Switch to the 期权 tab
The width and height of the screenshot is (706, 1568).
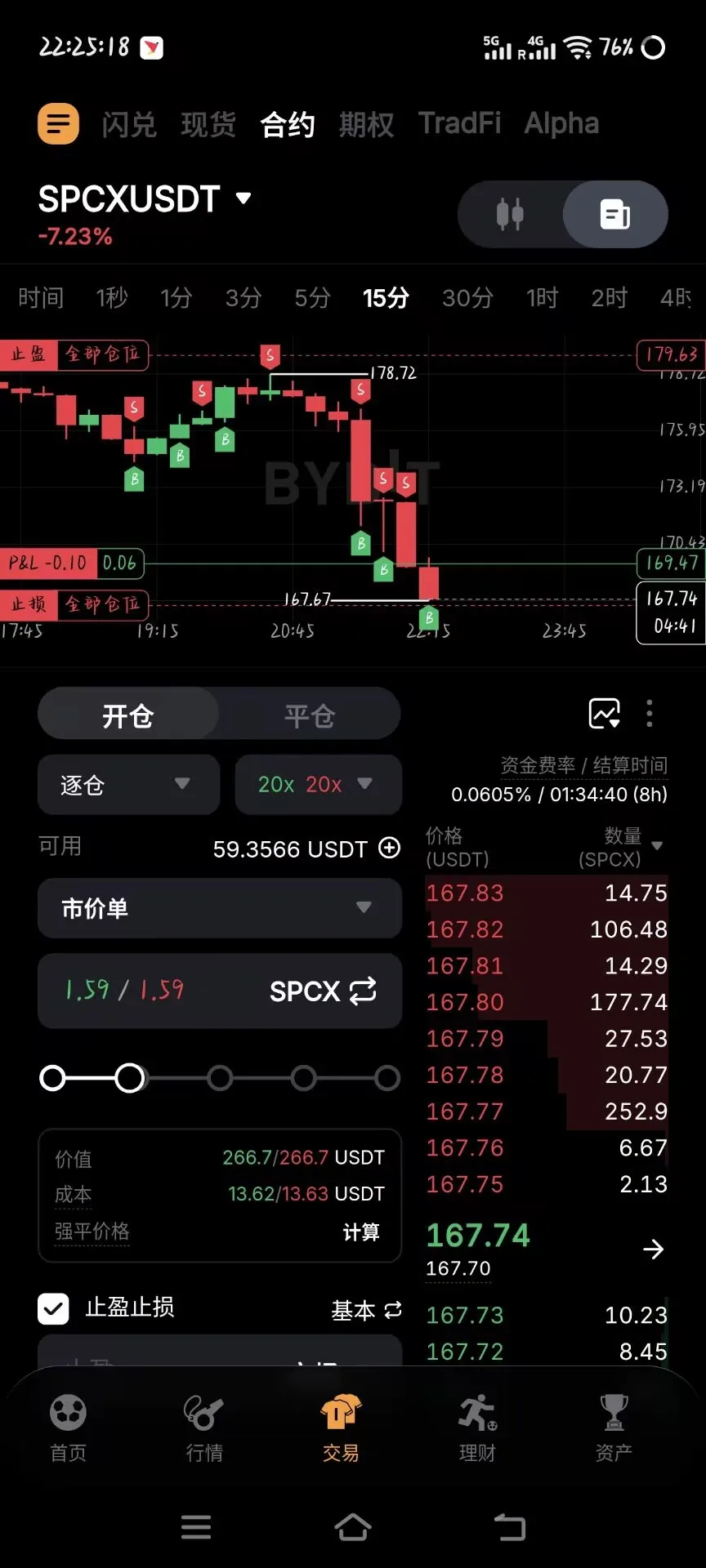[x=366, y=124]
